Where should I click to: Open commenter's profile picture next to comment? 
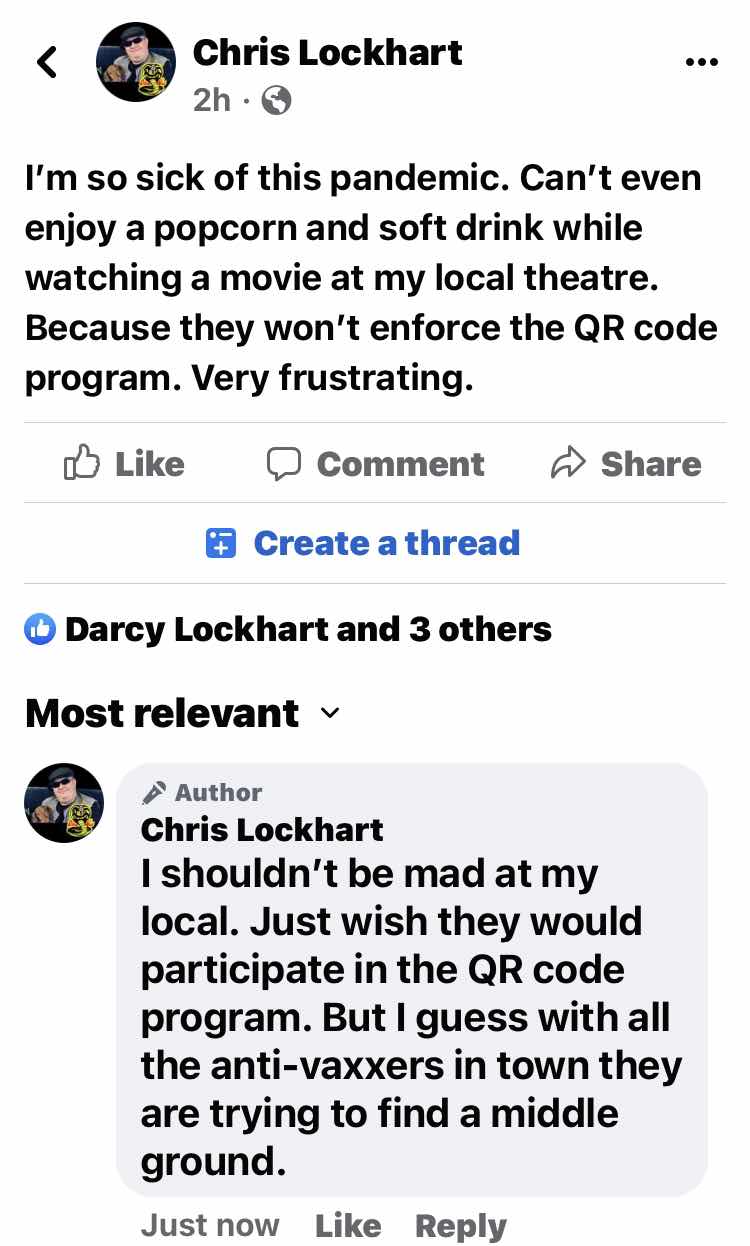(64, 803)
